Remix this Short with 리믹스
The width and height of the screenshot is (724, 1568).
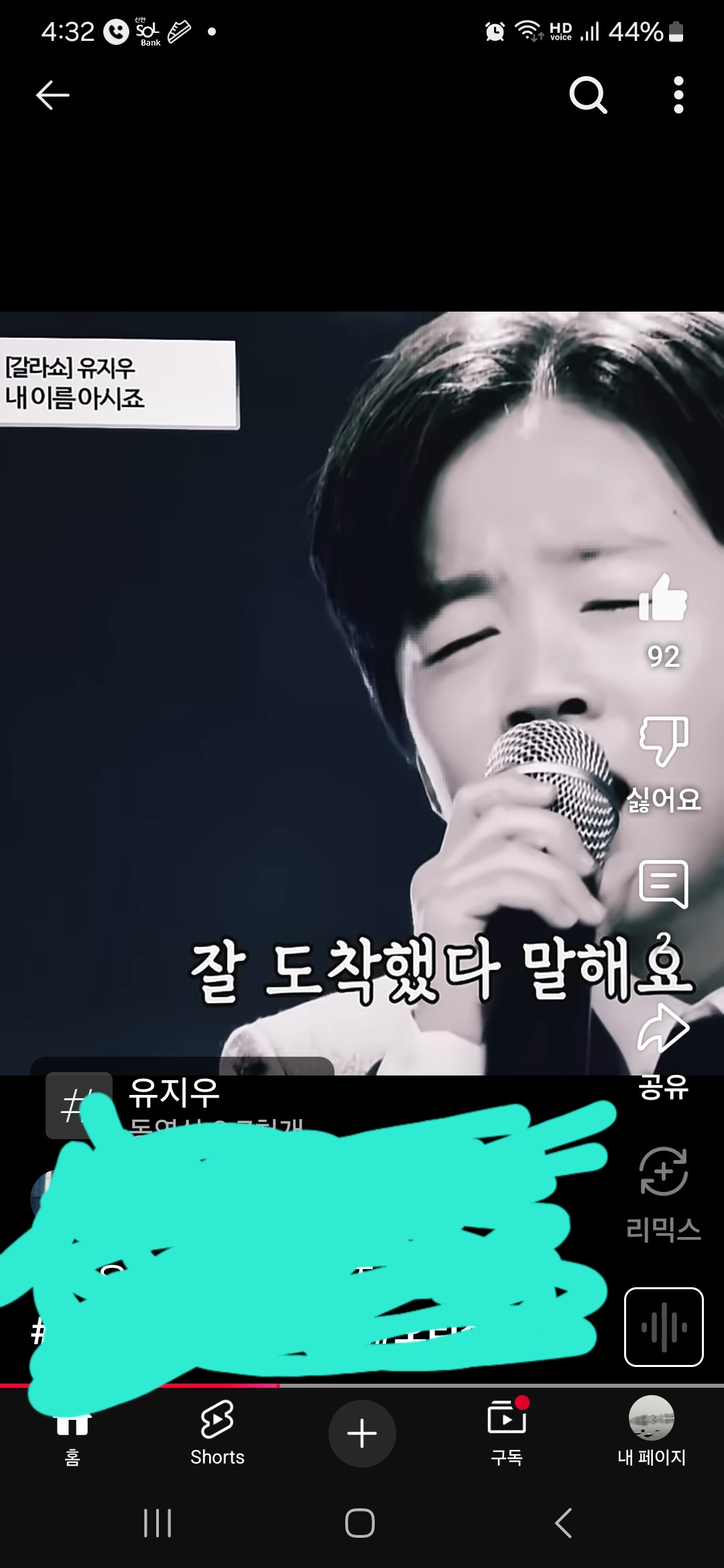[x=663, y=1173]
